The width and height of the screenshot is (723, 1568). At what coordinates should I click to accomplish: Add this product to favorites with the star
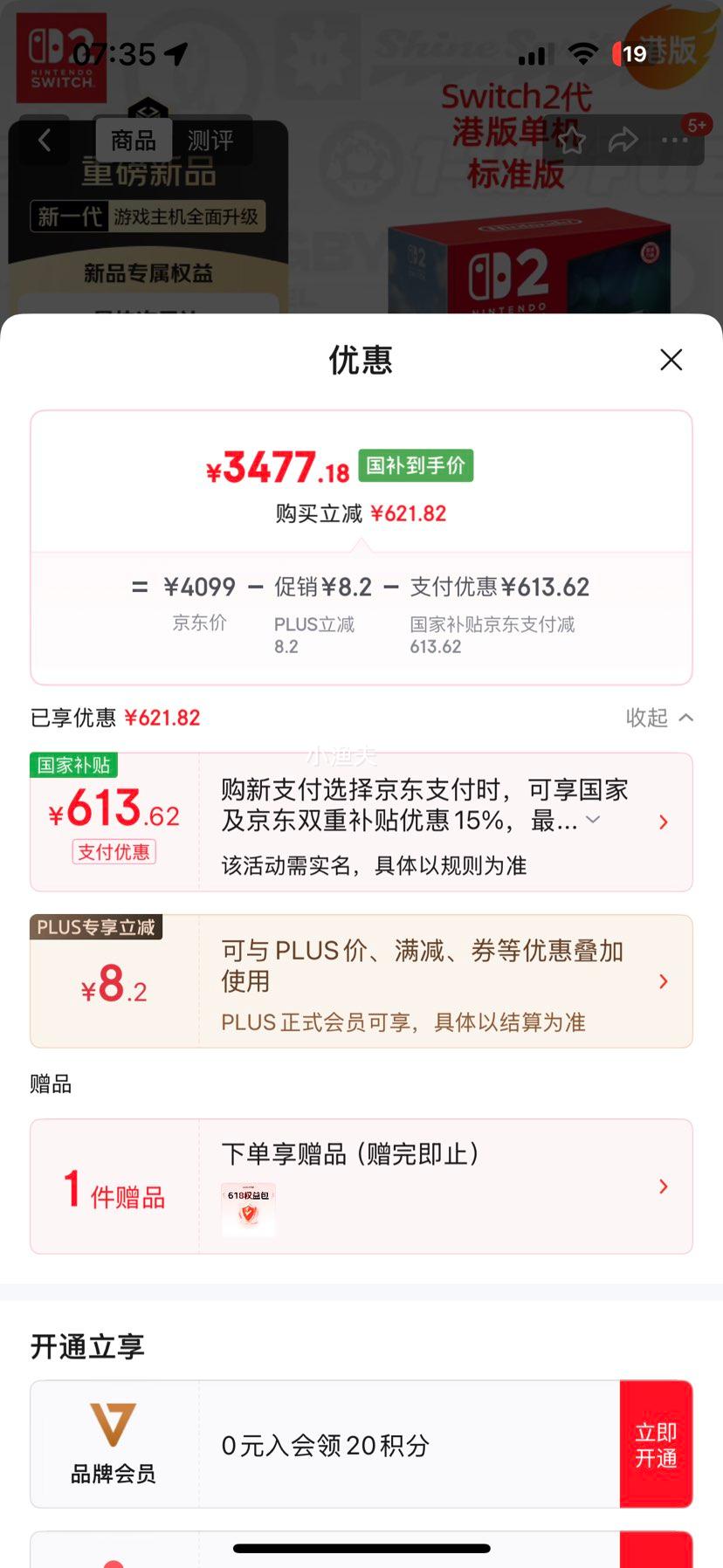point(571,141)
